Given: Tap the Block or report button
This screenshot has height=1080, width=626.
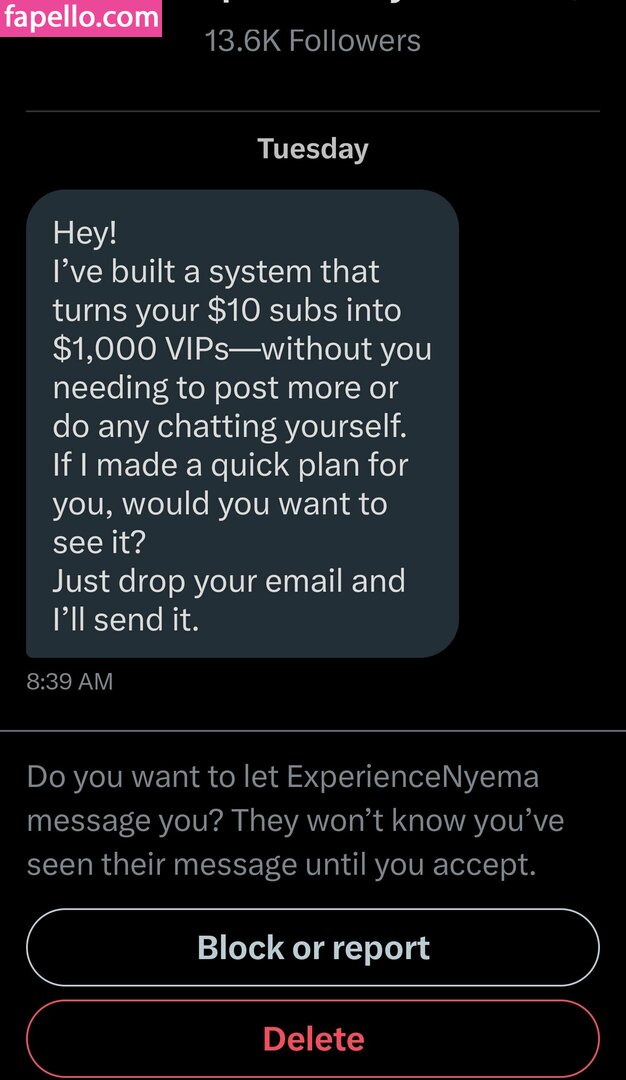Looking at the screenshot, I should coord(313,947).
